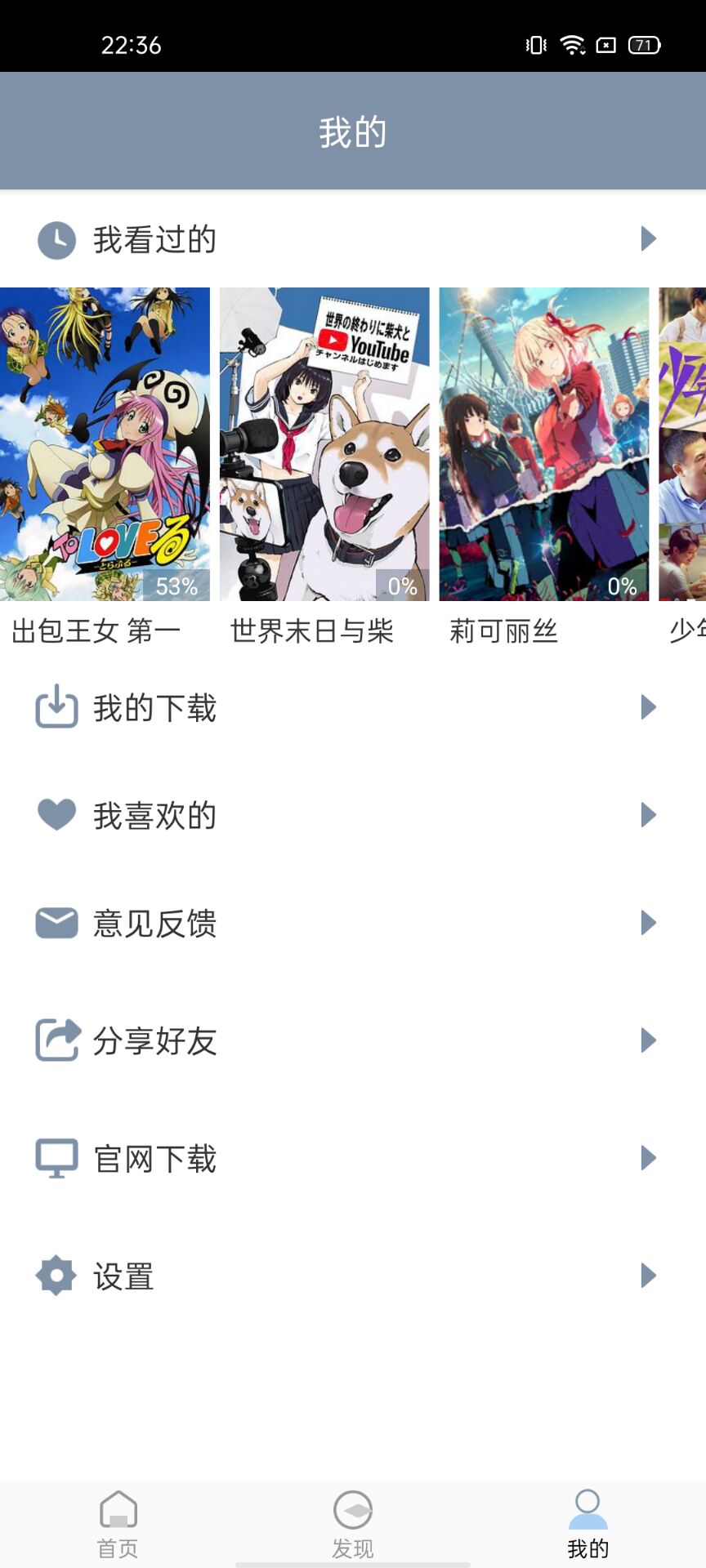Open 官网下载 official site download
The height and width of the screenshot is (1568, 706).
pos(351,1158)
